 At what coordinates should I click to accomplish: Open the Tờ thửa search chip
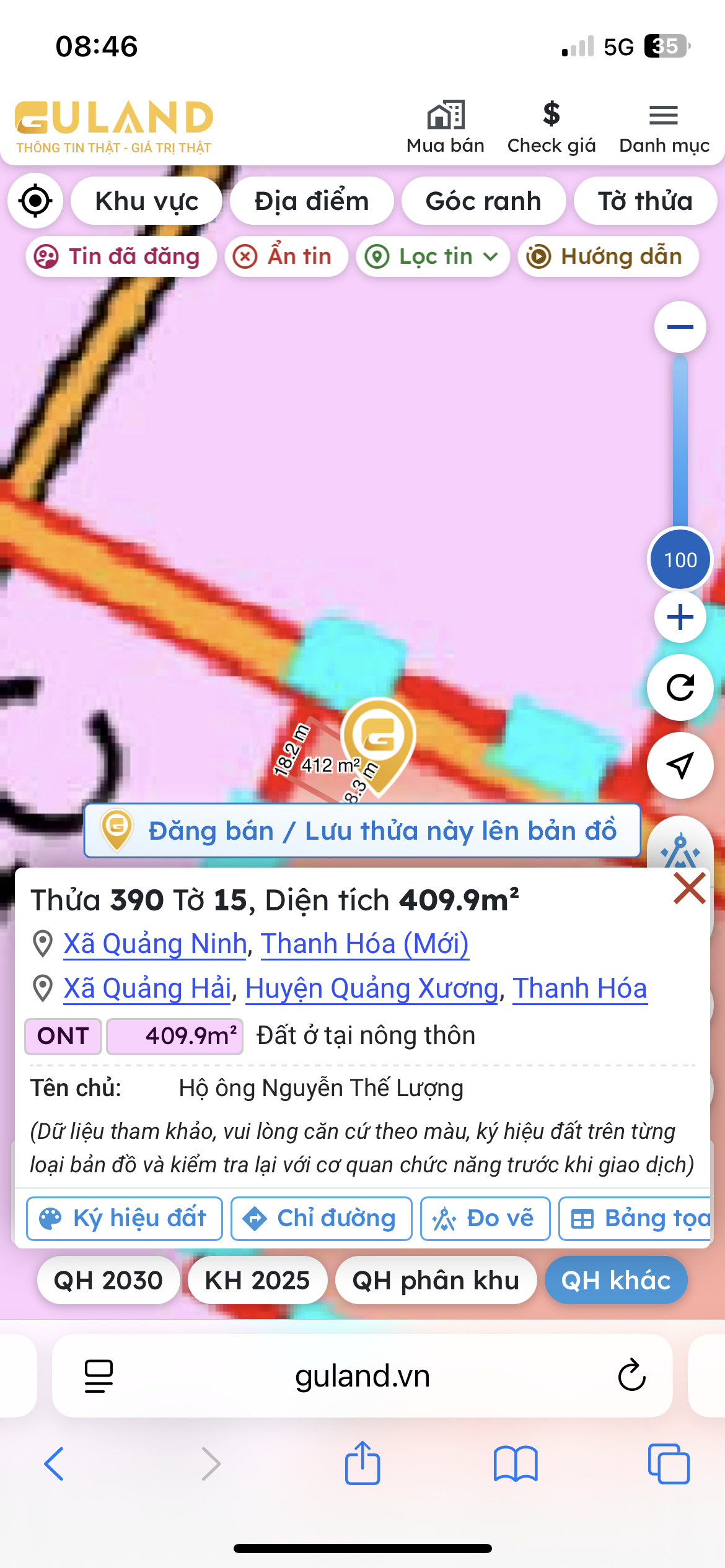coord(645,201)
